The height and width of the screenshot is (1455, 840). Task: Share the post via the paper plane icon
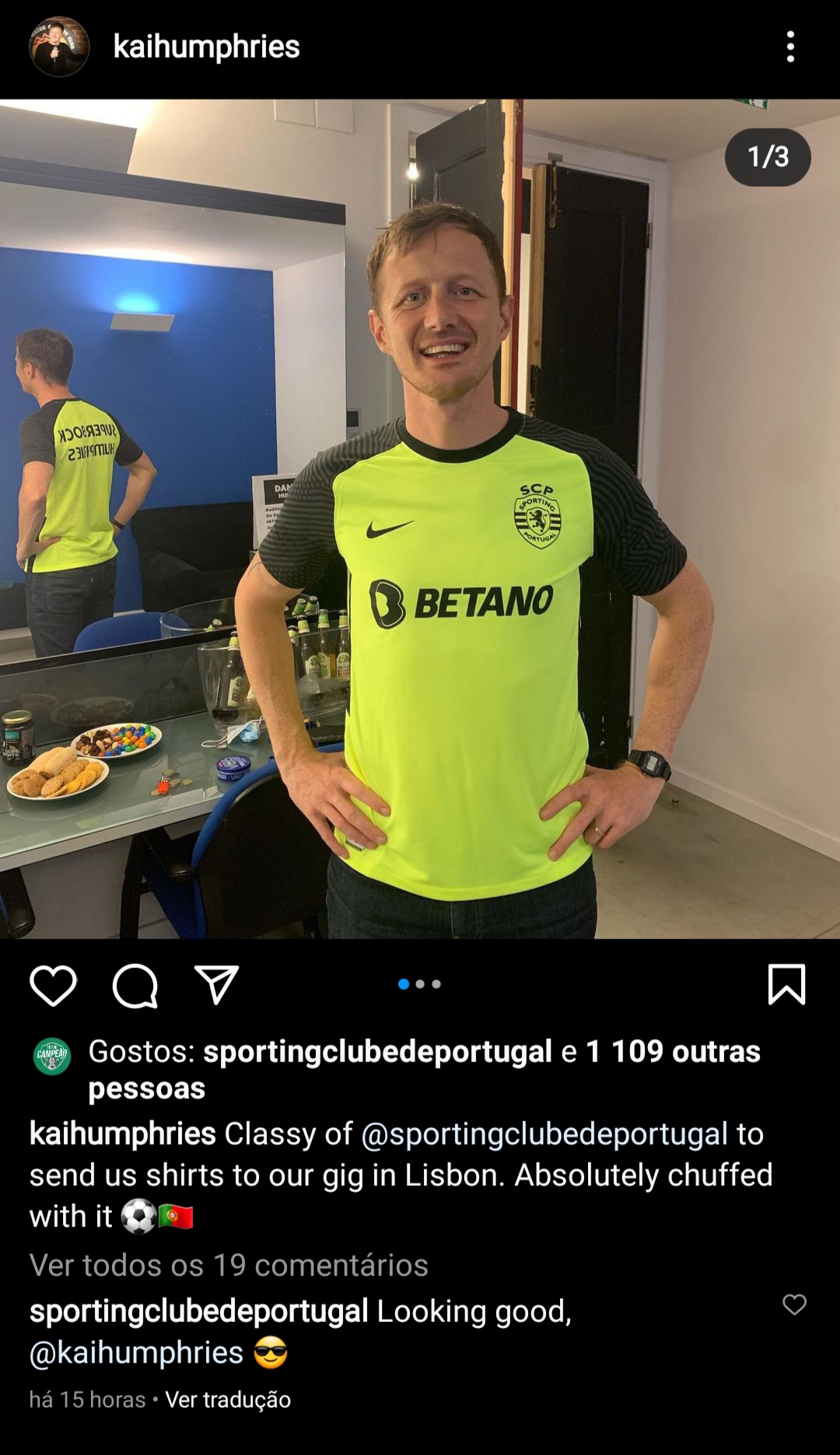(216, 985)
